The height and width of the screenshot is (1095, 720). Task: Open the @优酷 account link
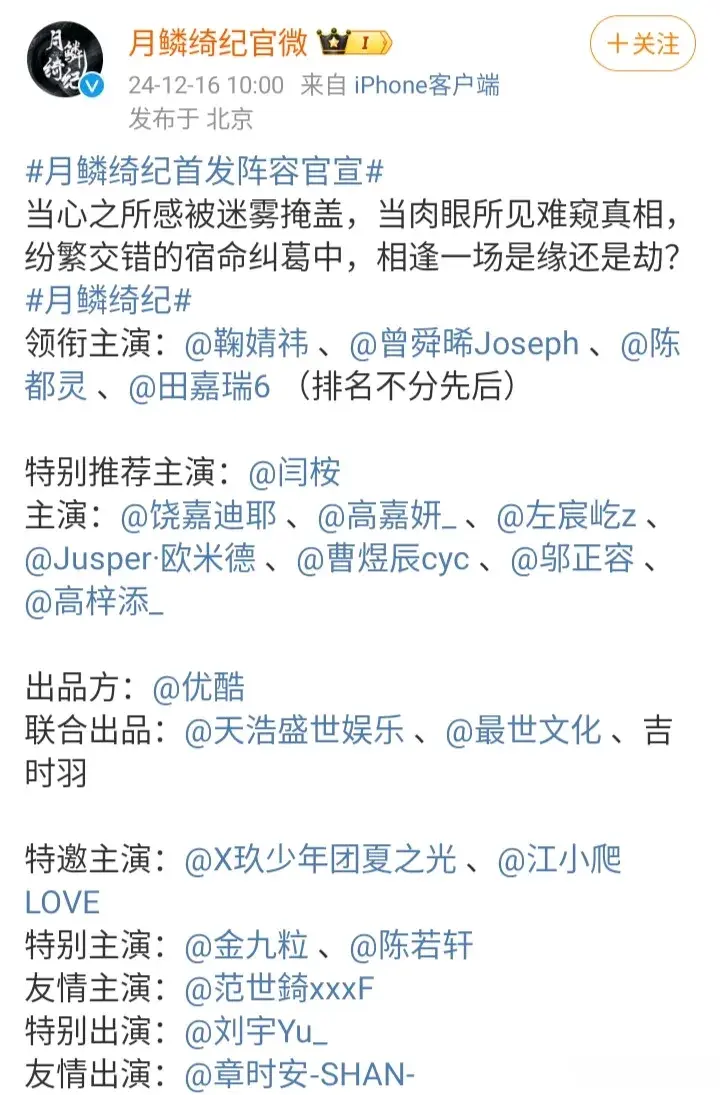pos(198,688)
